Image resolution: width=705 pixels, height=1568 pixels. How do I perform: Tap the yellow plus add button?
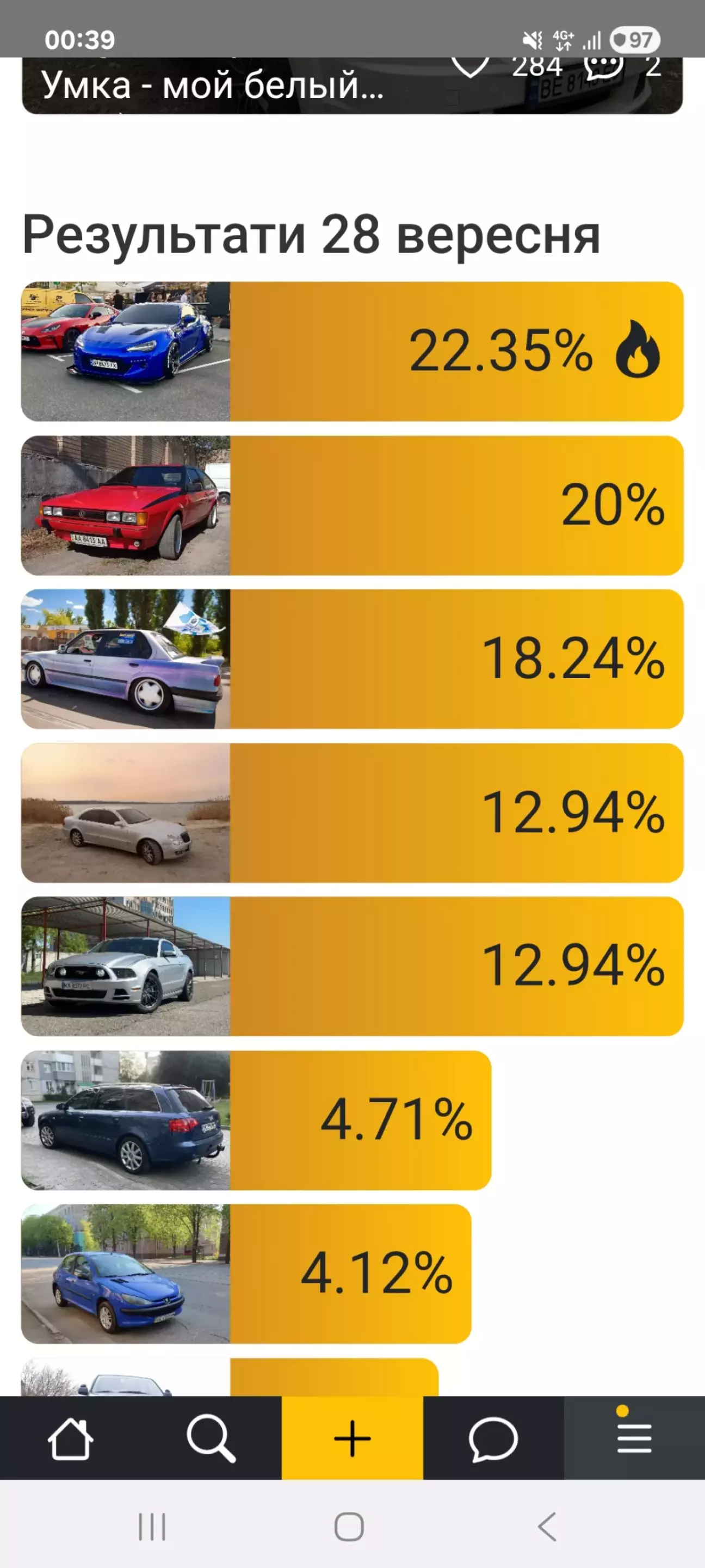click(x=352, y=1438)
